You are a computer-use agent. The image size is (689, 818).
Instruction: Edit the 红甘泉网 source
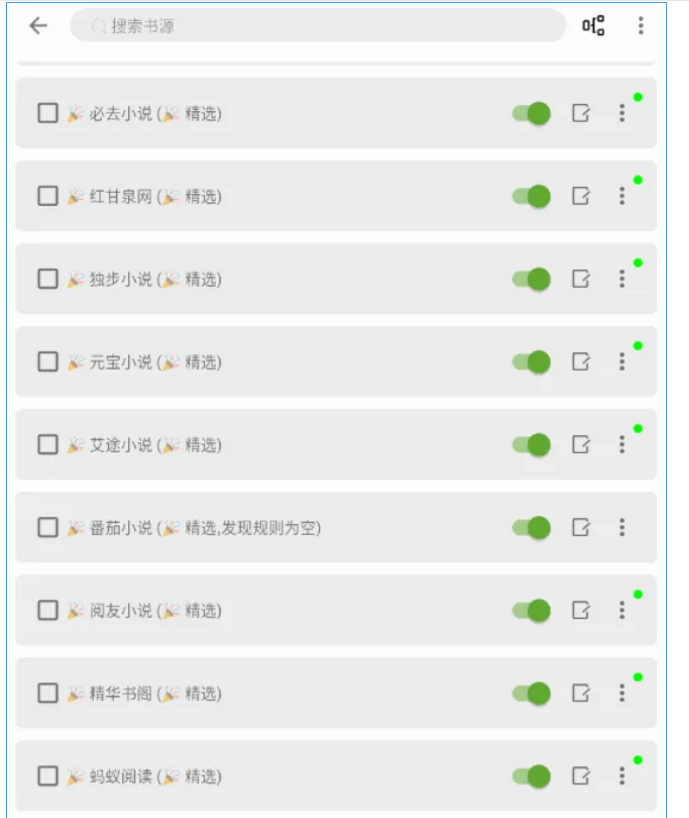pos(580,196)
